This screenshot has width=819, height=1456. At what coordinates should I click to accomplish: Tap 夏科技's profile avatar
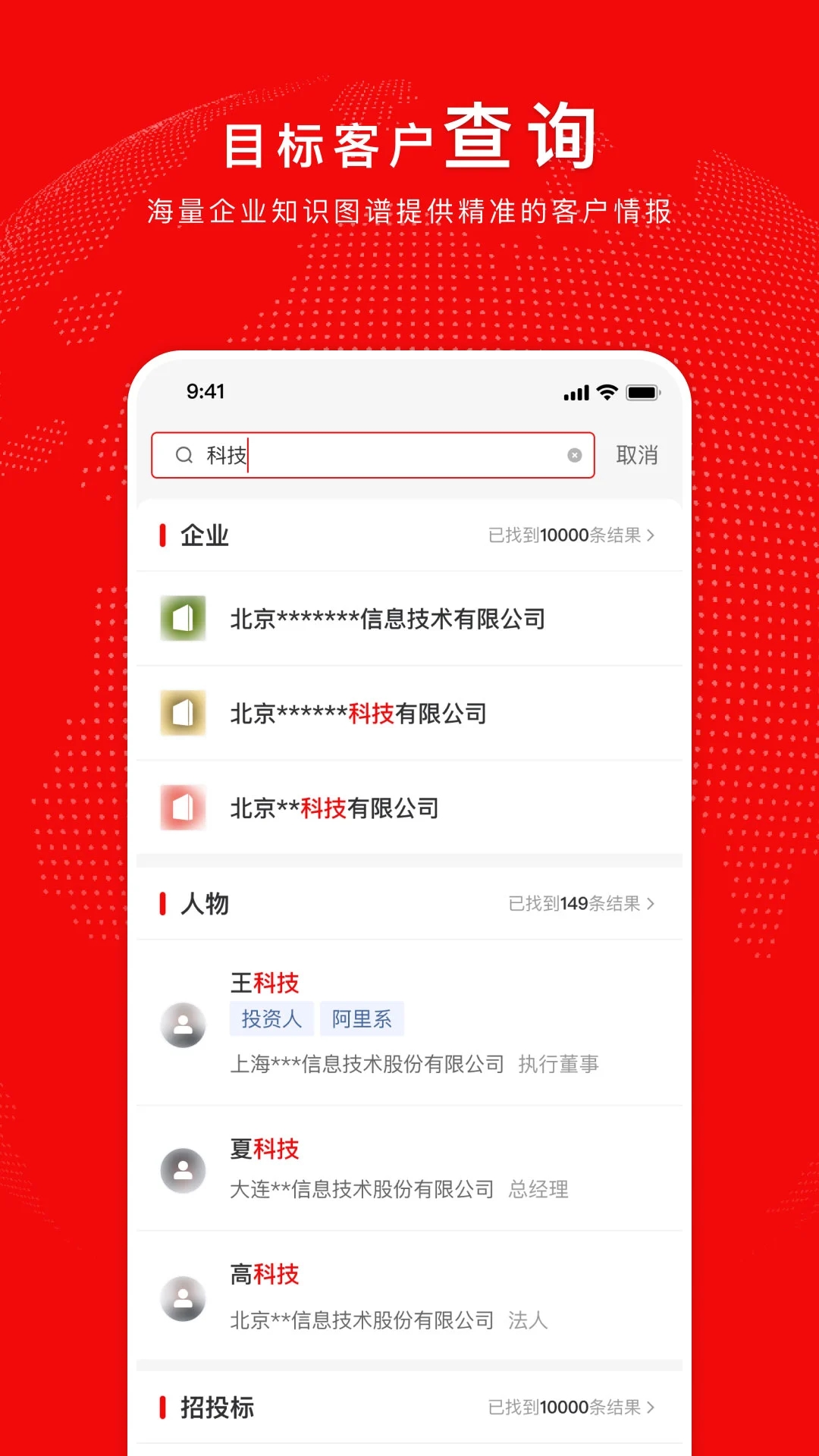tap(183, 1170)
